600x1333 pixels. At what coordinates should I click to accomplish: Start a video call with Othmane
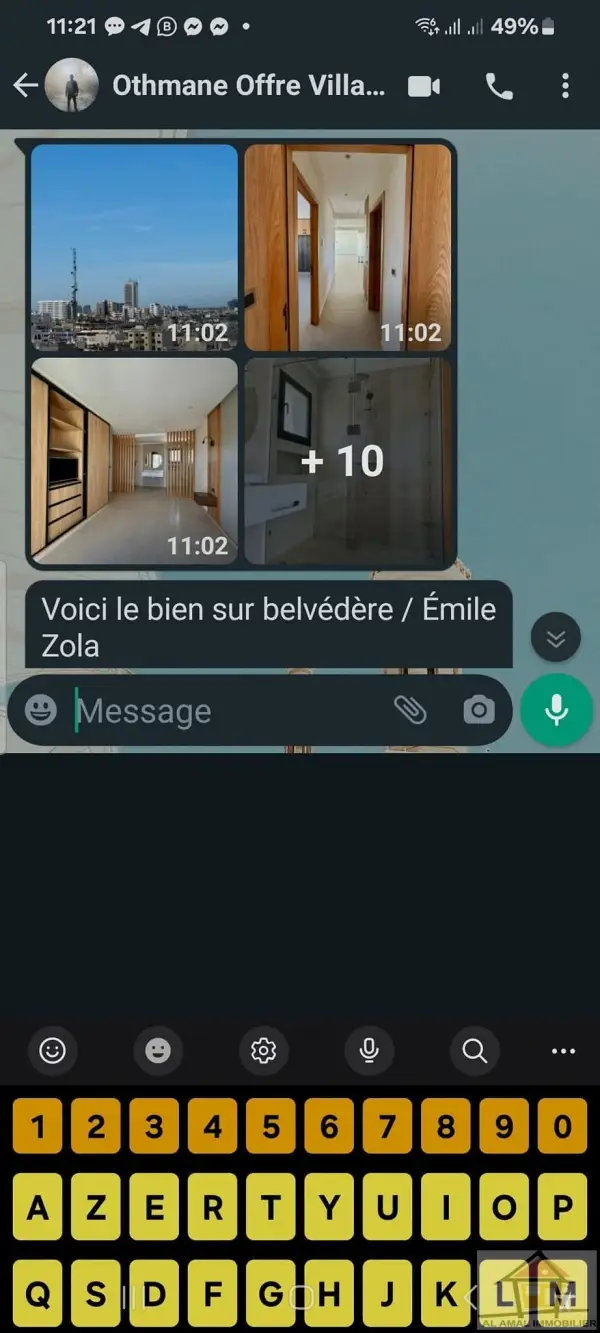[x=424, y=87]
